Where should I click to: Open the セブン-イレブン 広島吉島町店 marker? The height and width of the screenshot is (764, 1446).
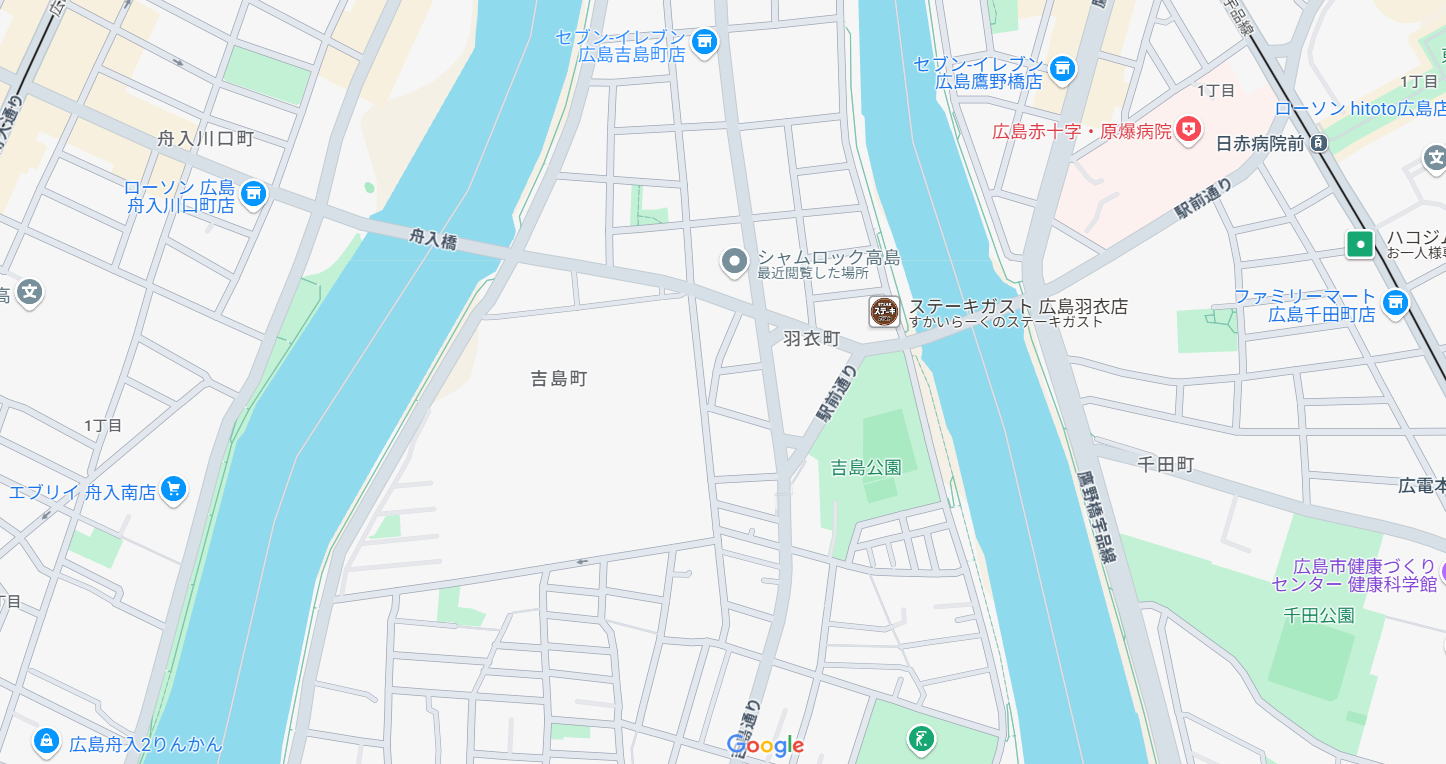click(x=704, y=42)
